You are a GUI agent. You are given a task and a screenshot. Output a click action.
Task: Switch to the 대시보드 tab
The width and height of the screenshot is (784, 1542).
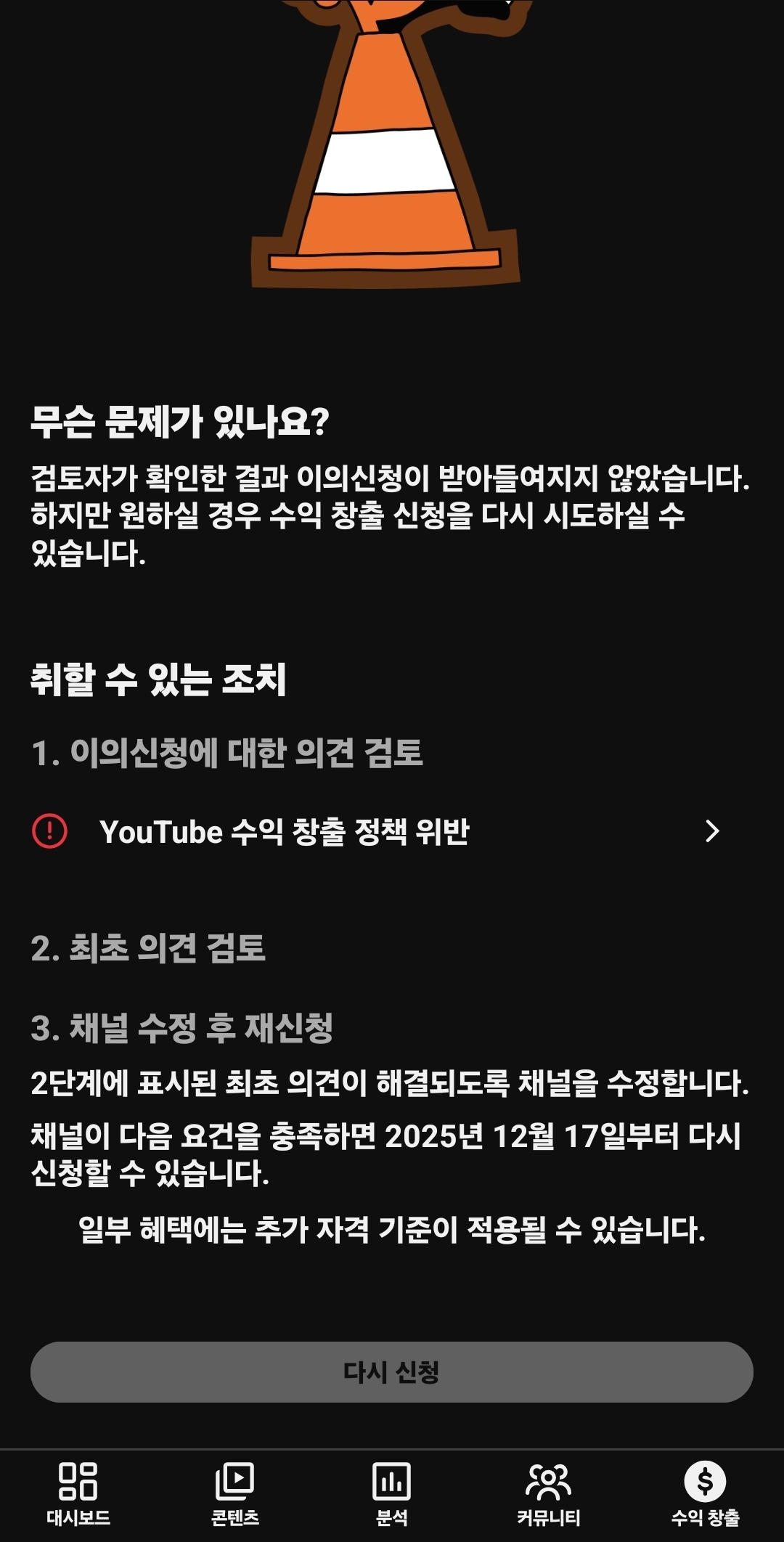(x=78, y=1494)
